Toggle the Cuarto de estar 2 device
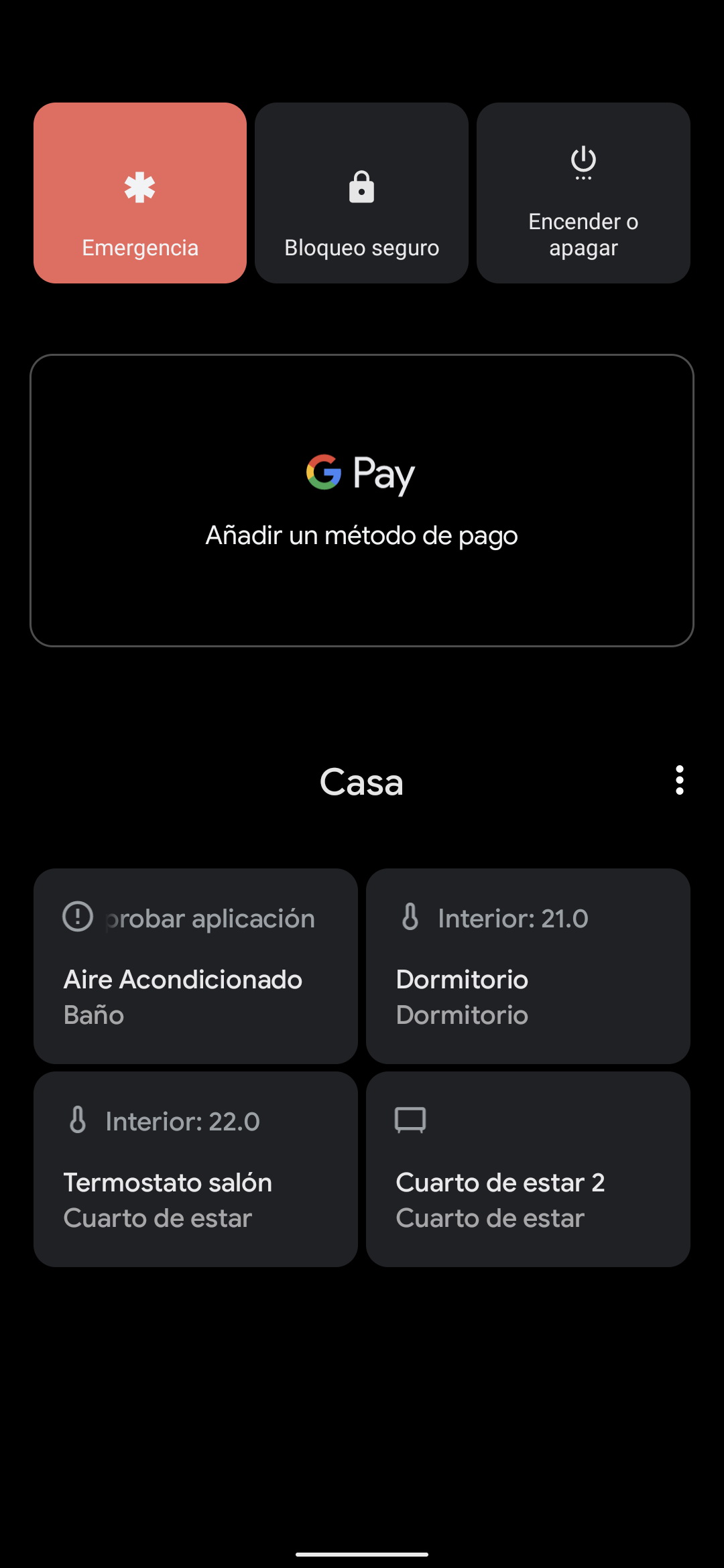 click(x=528, y=1169)
